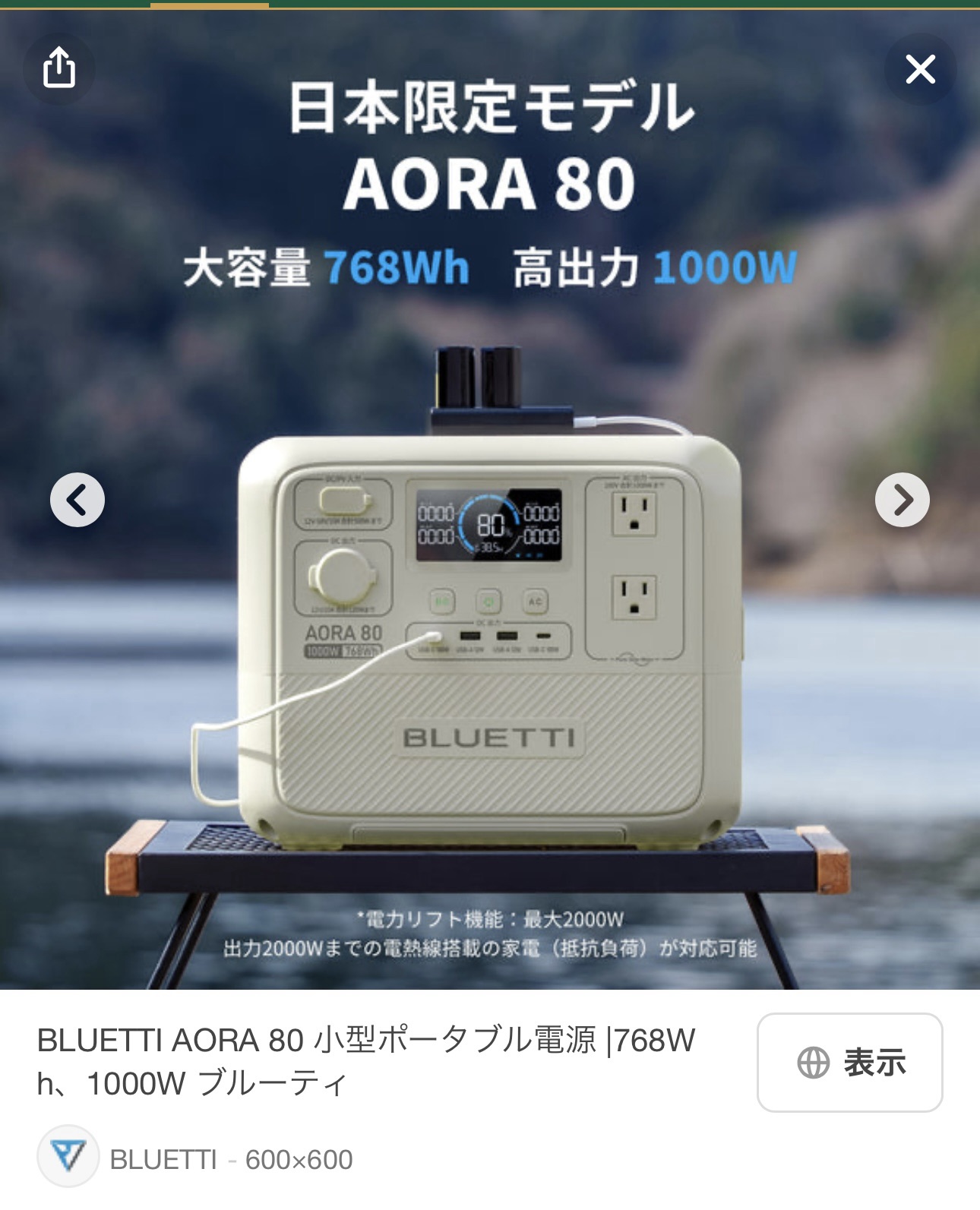
Task: Close the image viewer
Action: (920, 70)
